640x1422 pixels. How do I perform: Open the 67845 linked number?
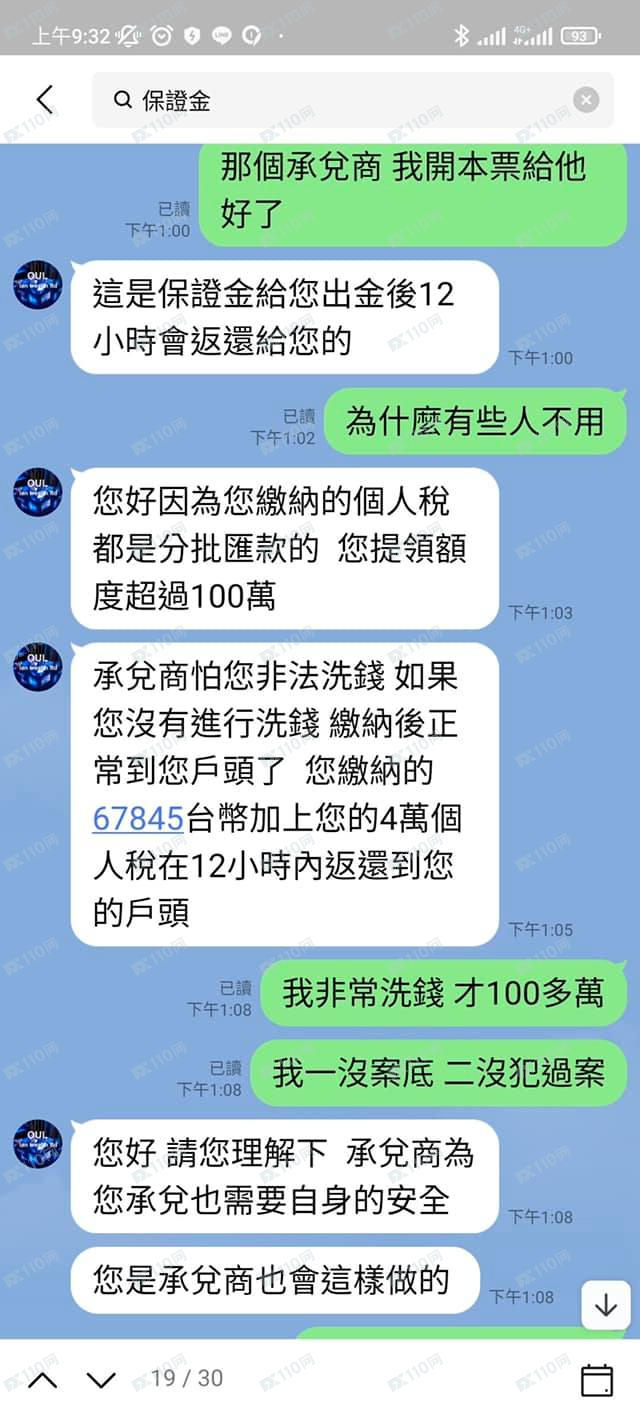click(138, 819)
